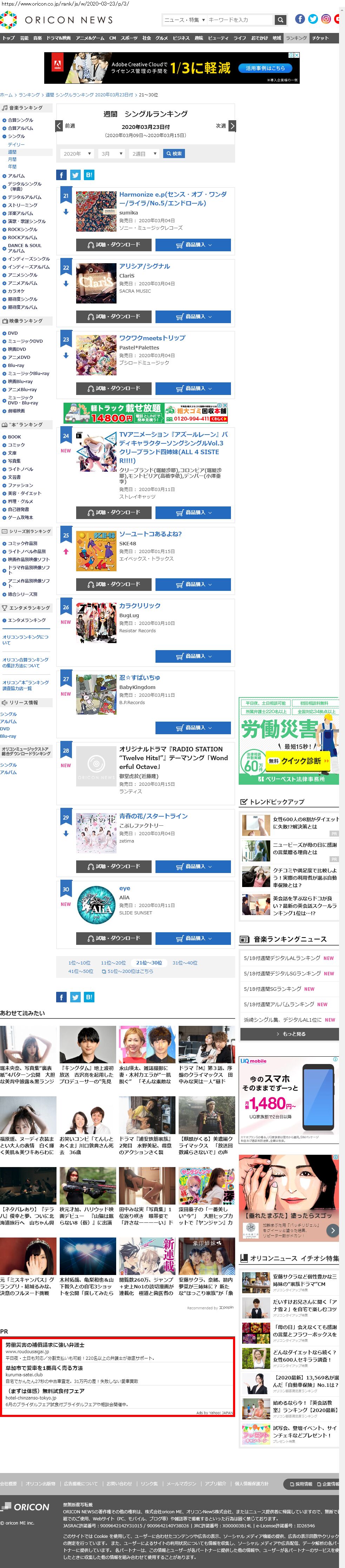345x1568 pixels.
Task: Tap 試聴・ダウンロード for アリシア/シグナル
Action: 114,316
